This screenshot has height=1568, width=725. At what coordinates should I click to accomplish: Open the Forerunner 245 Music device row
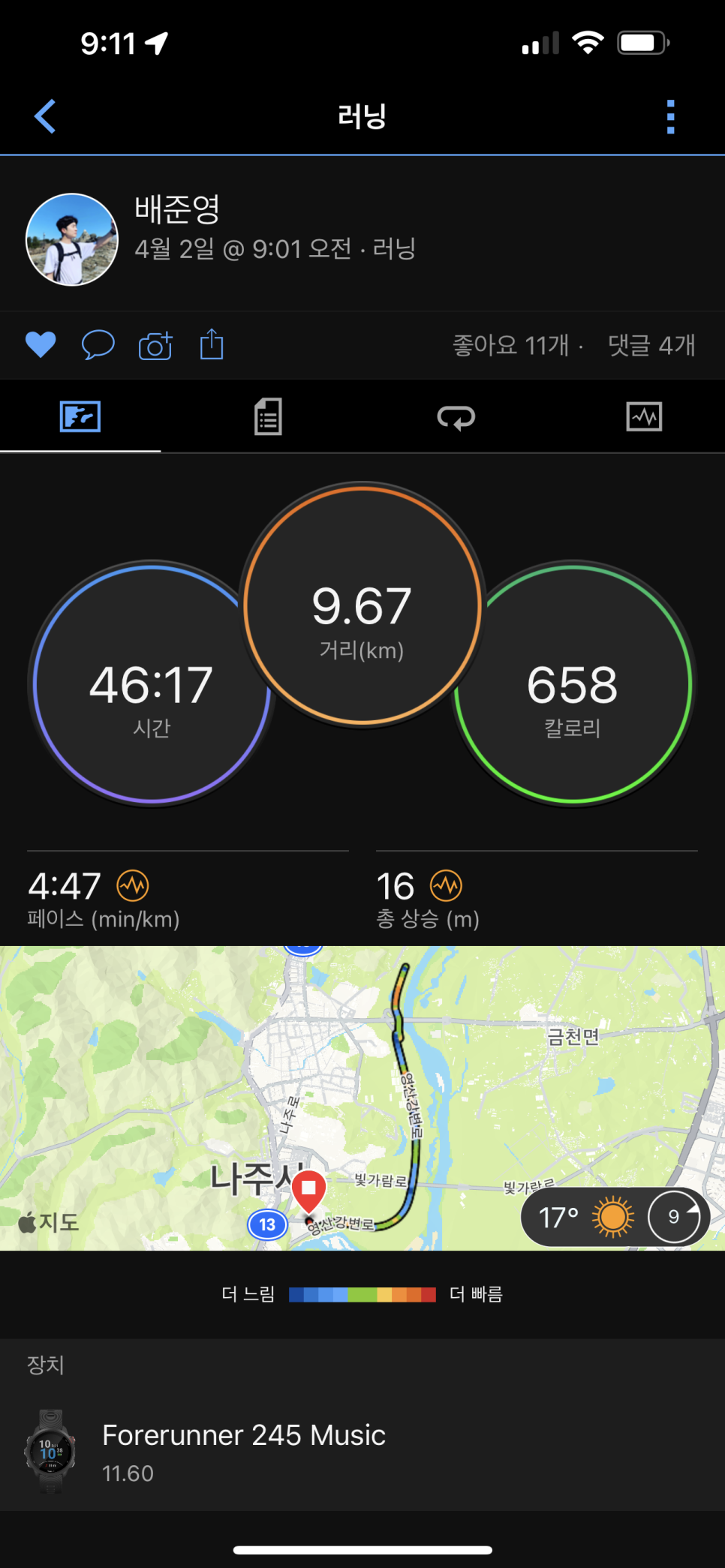362,1452
